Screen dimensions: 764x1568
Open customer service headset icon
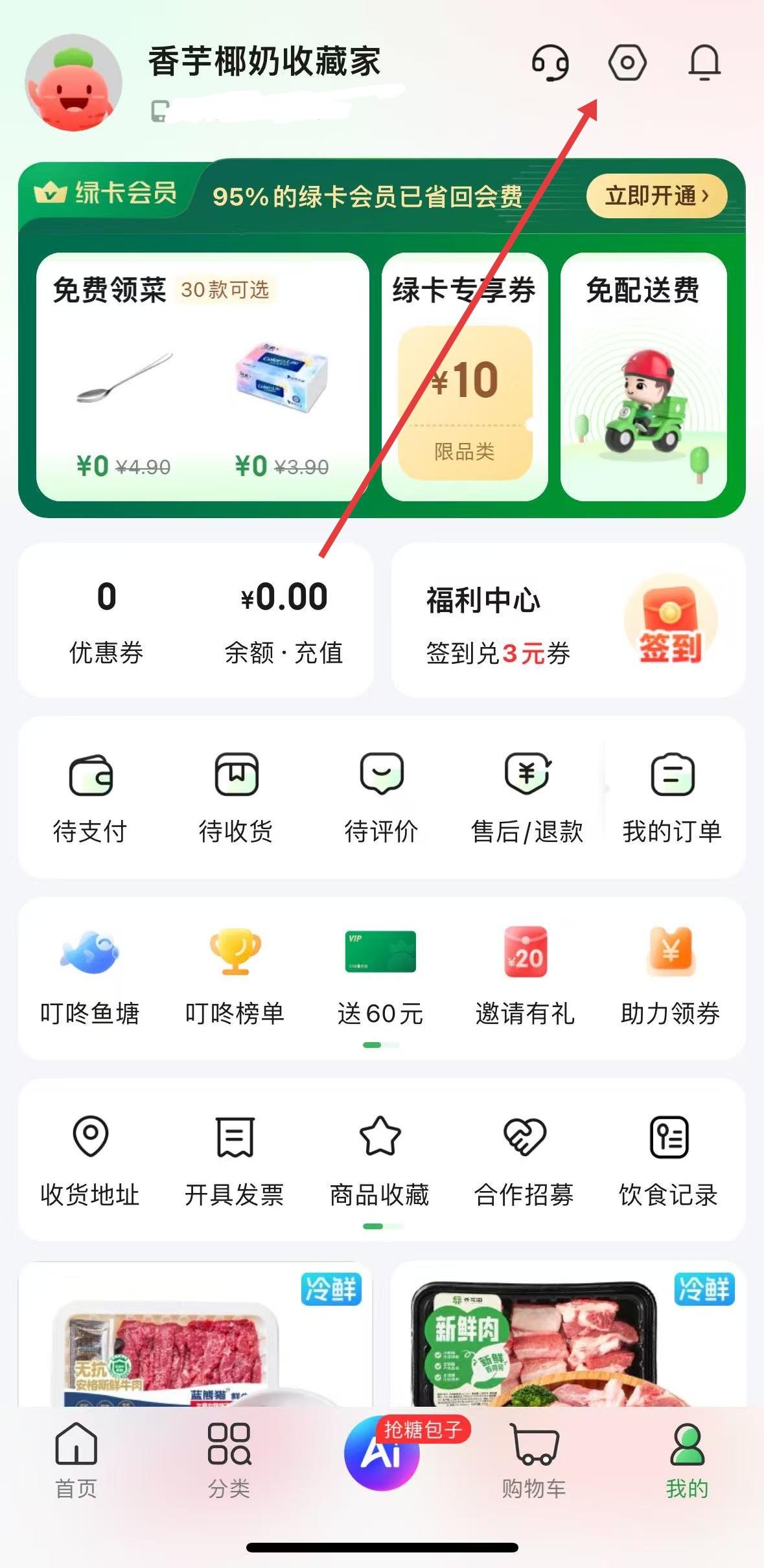click(x=550, y=63)
